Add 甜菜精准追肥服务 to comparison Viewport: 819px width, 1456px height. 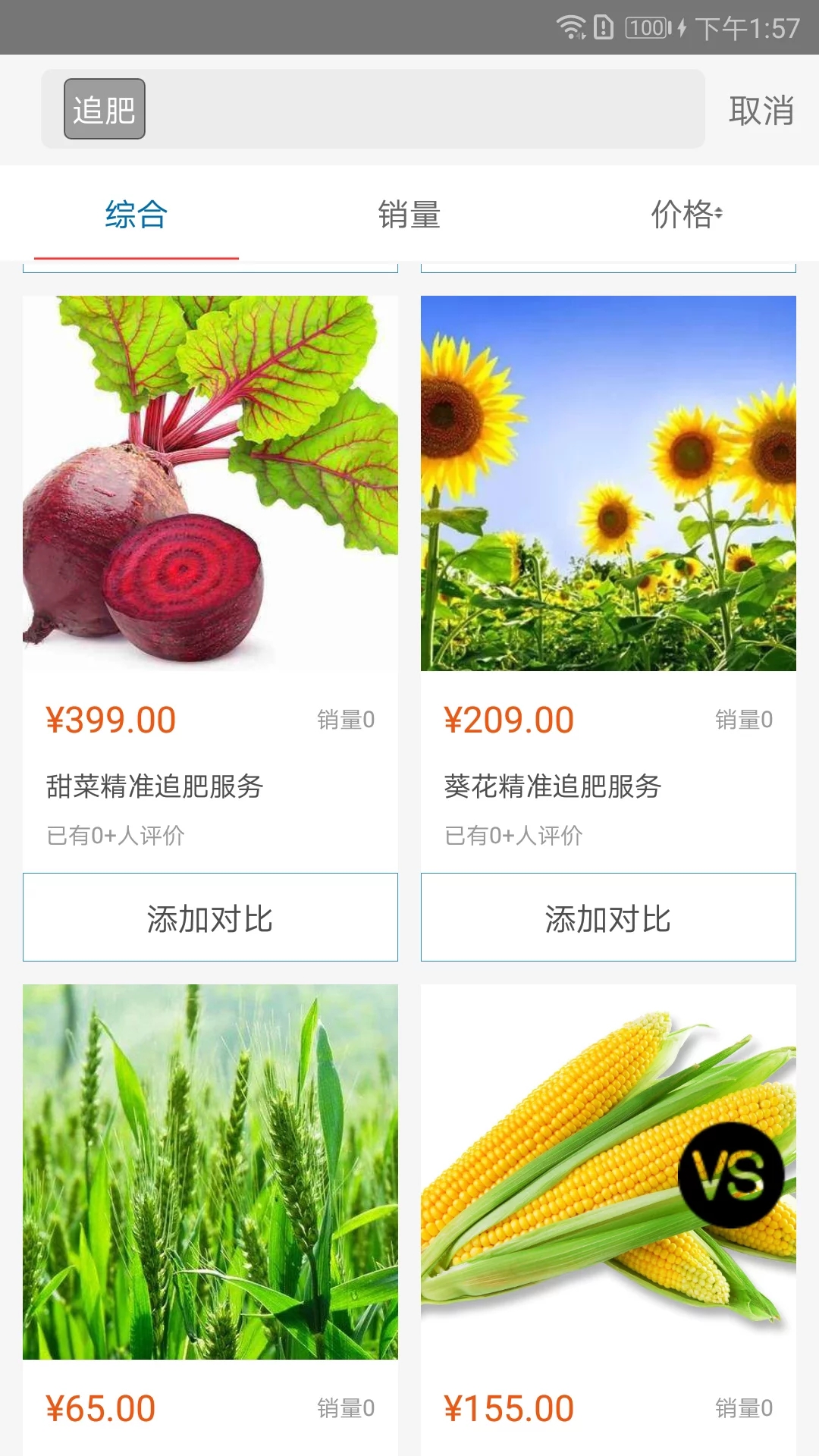[x=210, y=918]
